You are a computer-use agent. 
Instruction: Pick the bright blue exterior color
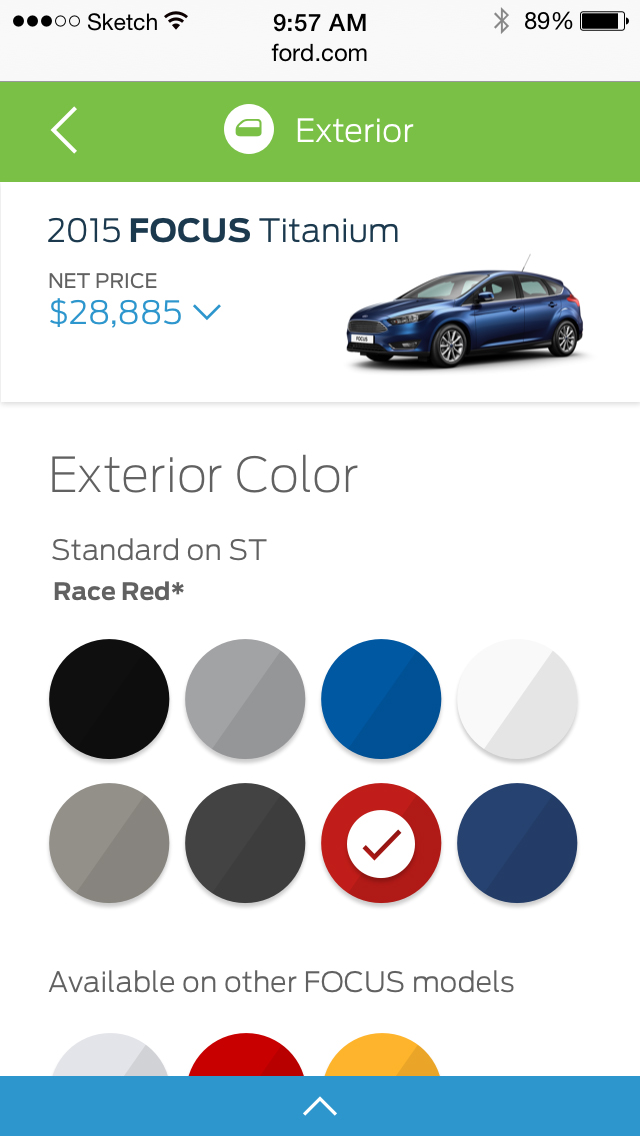pos(381,699)
